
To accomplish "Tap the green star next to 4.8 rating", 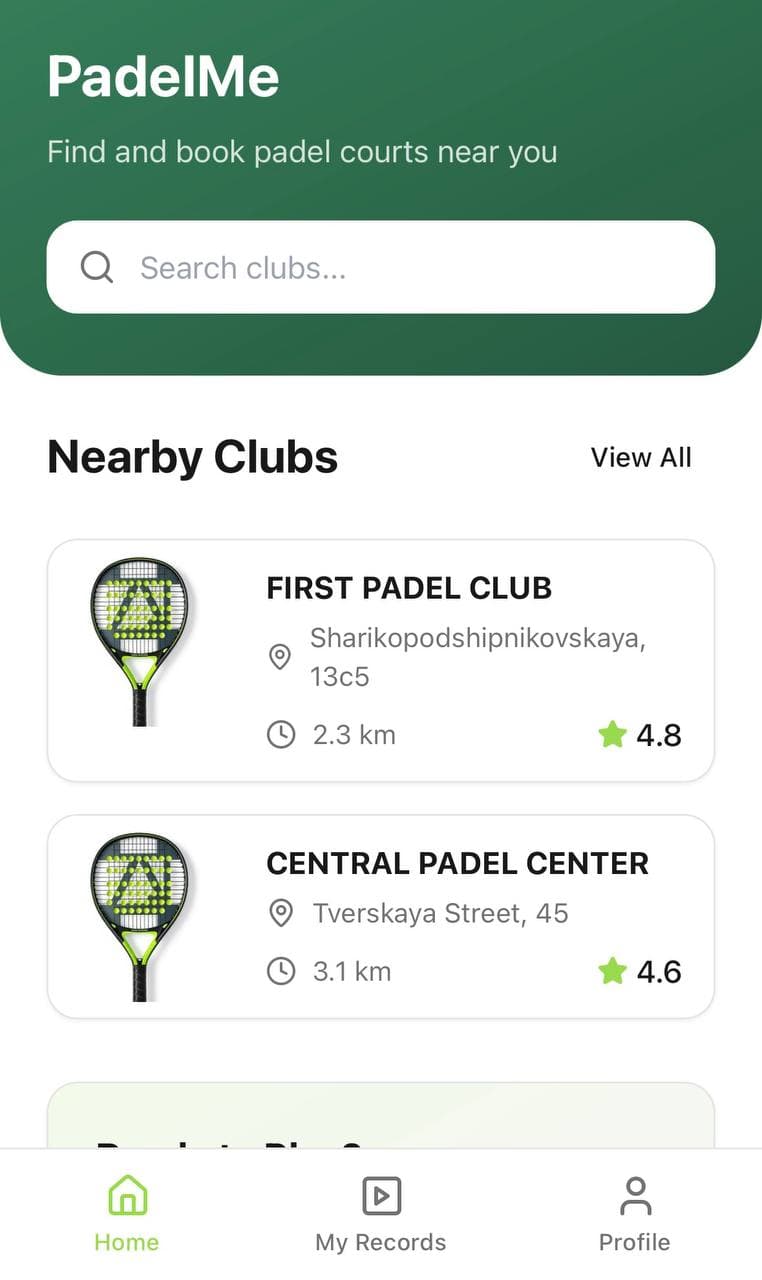I will coord(612,734).
